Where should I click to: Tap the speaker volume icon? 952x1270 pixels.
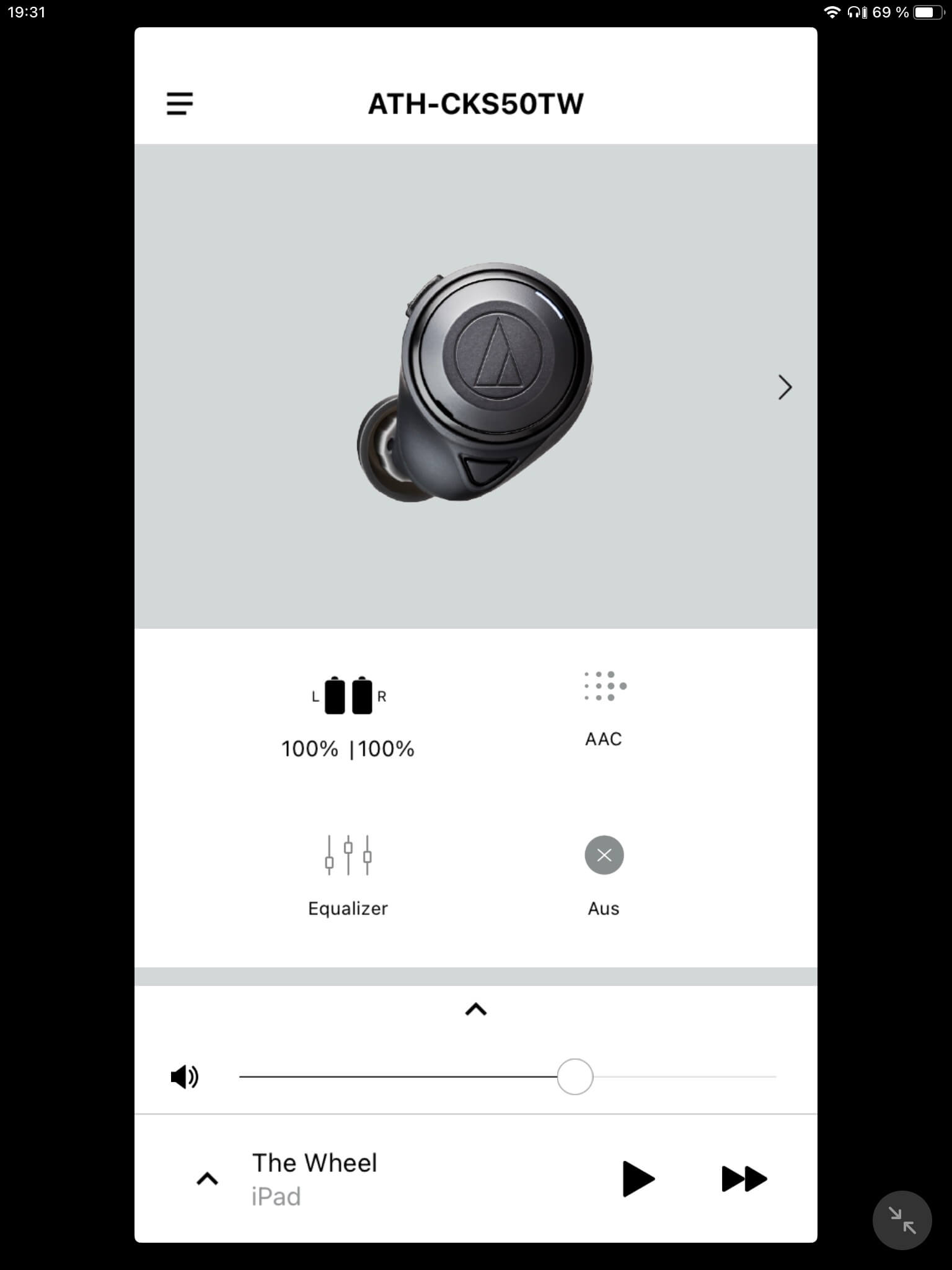click(184, 1077)
